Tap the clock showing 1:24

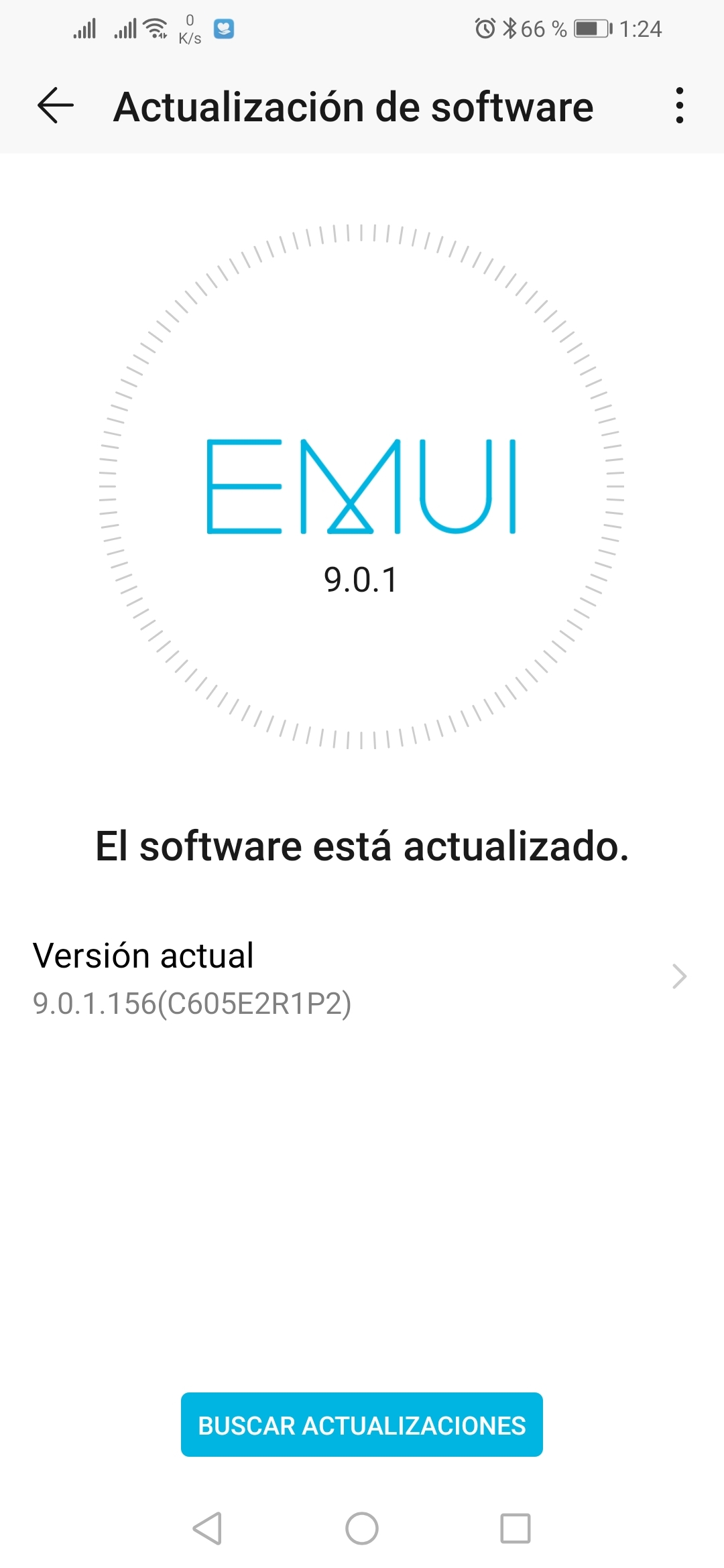pos(640,28)
